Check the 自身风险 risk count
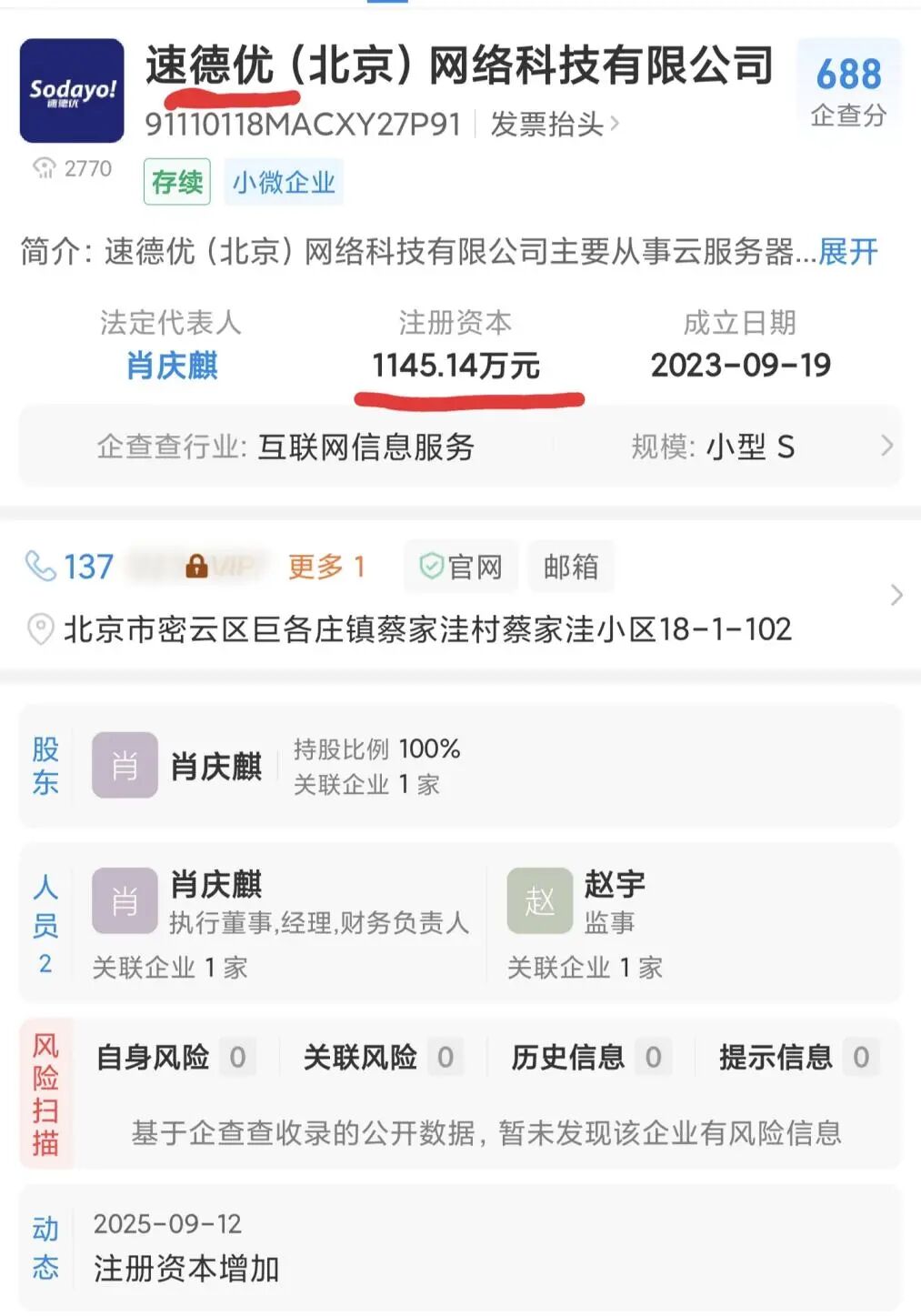 tap(171, 1057)
